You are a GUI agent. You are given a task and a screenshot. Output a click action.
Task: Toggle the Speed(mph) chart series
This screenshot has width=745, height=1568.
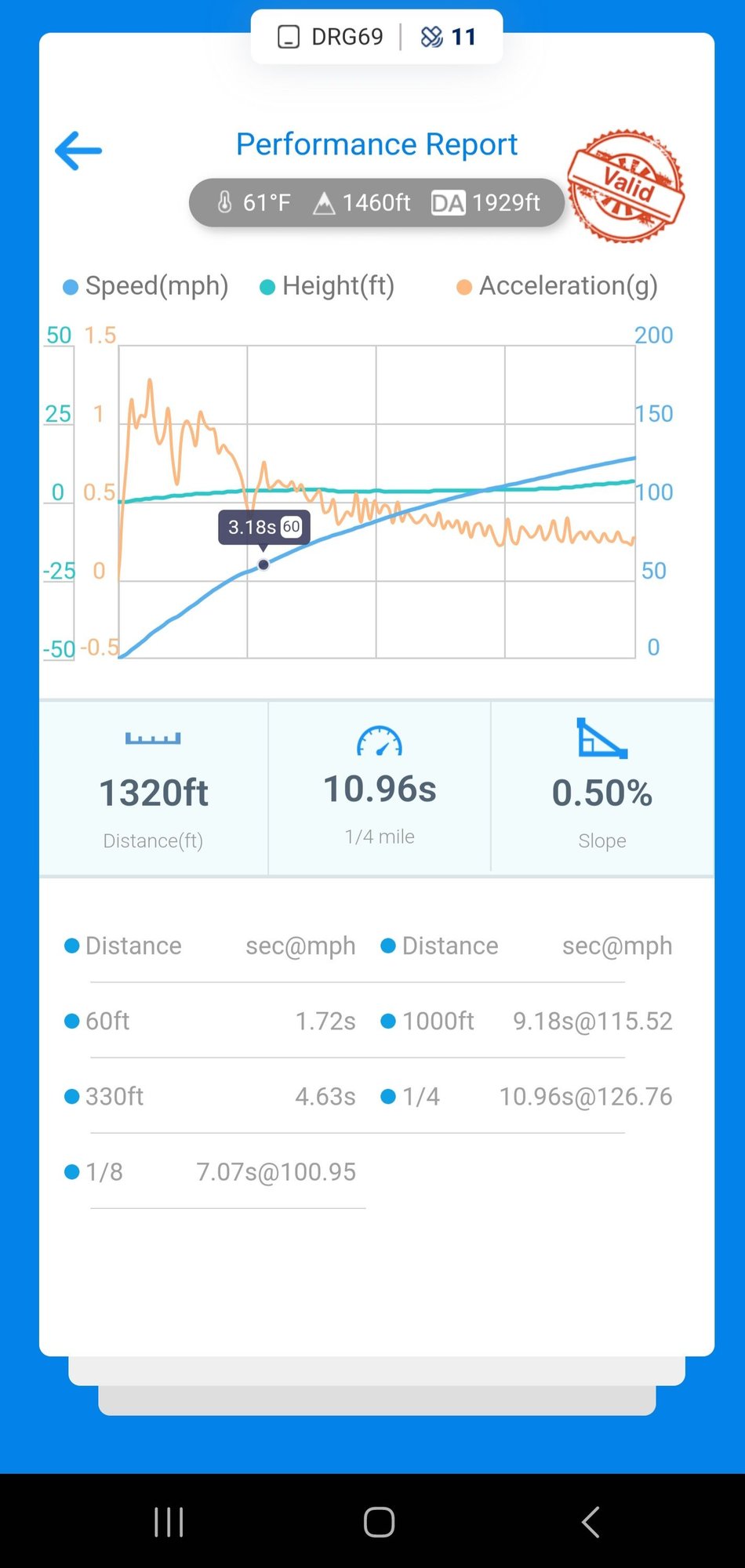coord(146,286)
